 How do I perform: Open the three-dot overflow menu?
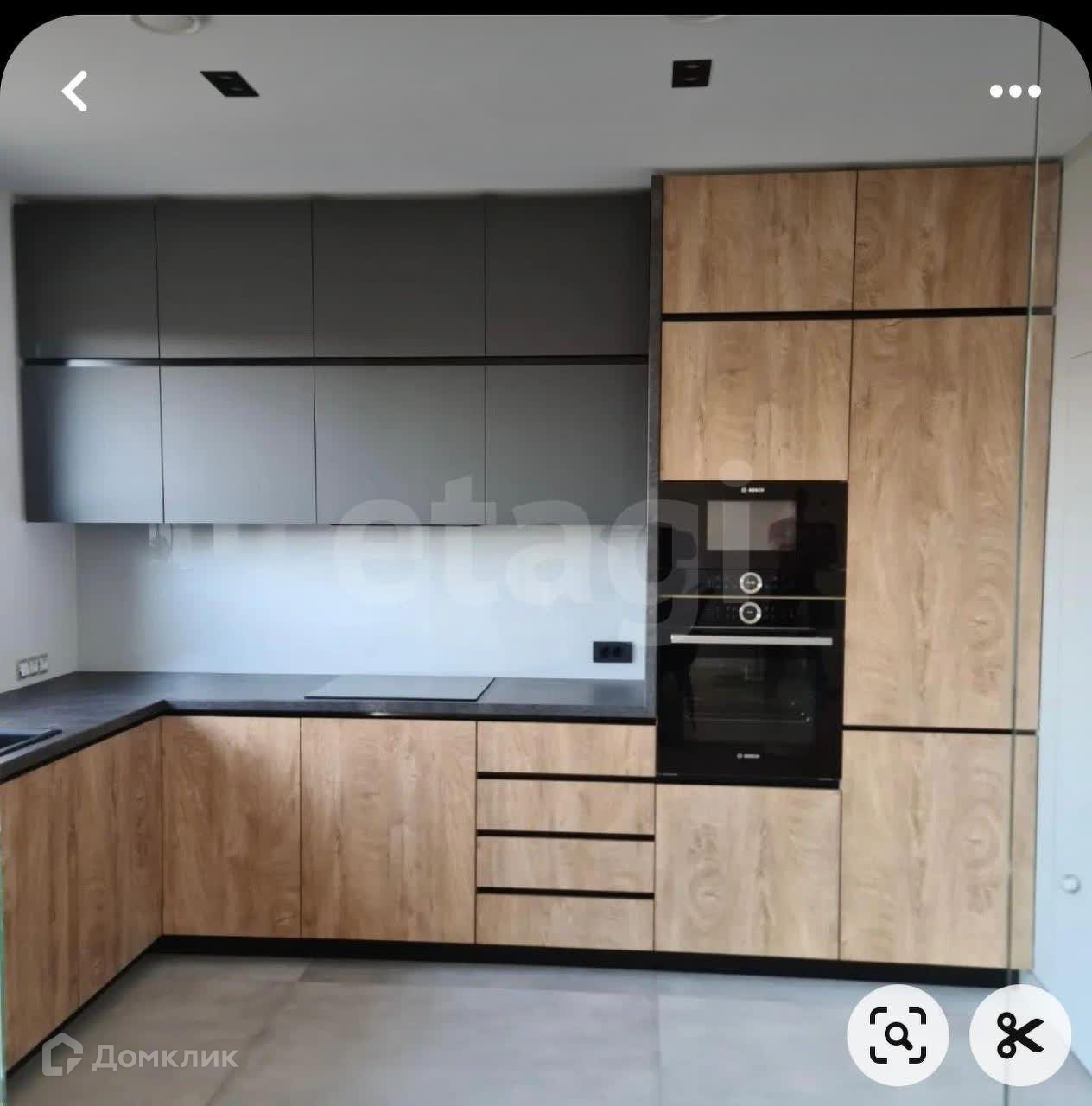point(1014,91)
